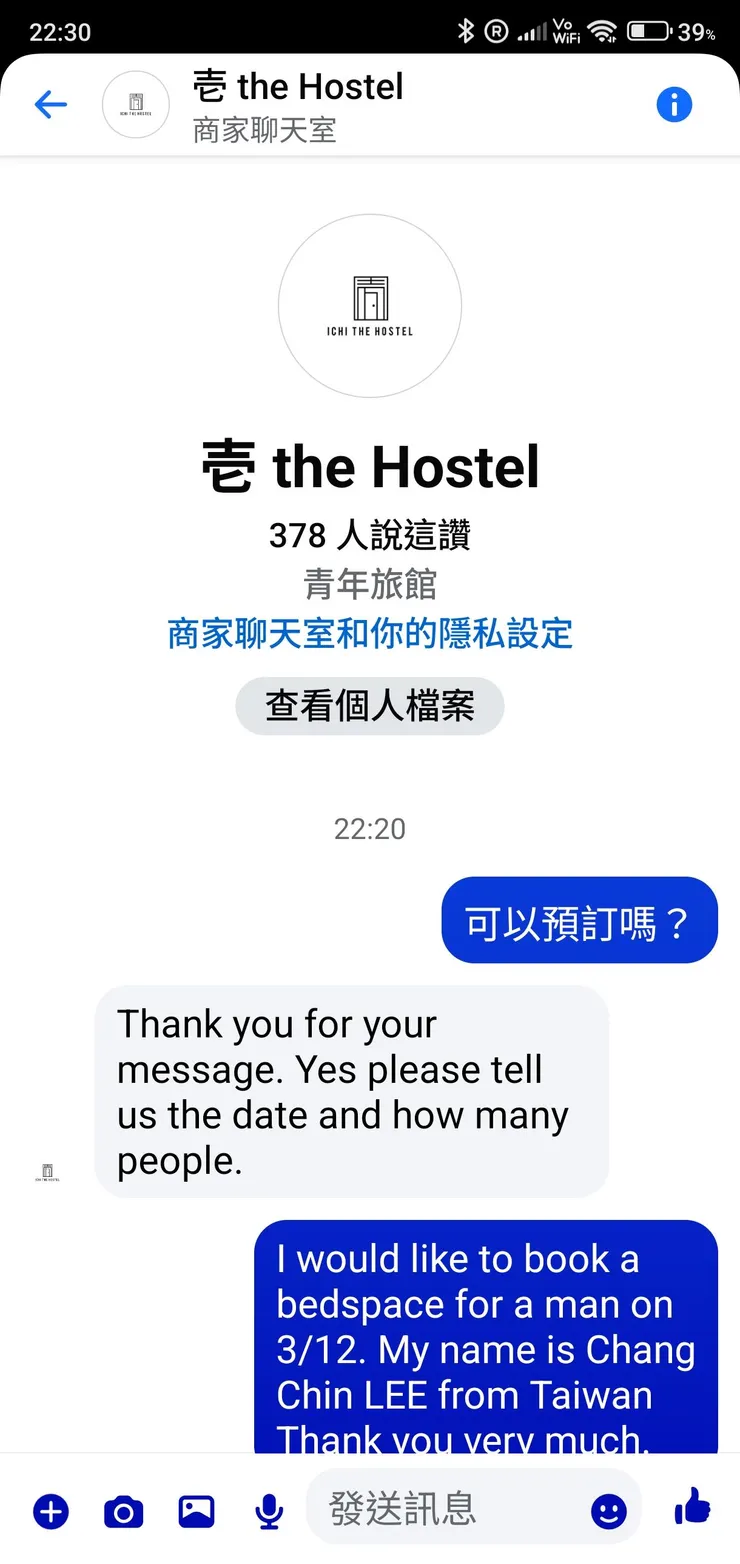Tap the hostel avatar beside the reply

(x=46, y=1171)
